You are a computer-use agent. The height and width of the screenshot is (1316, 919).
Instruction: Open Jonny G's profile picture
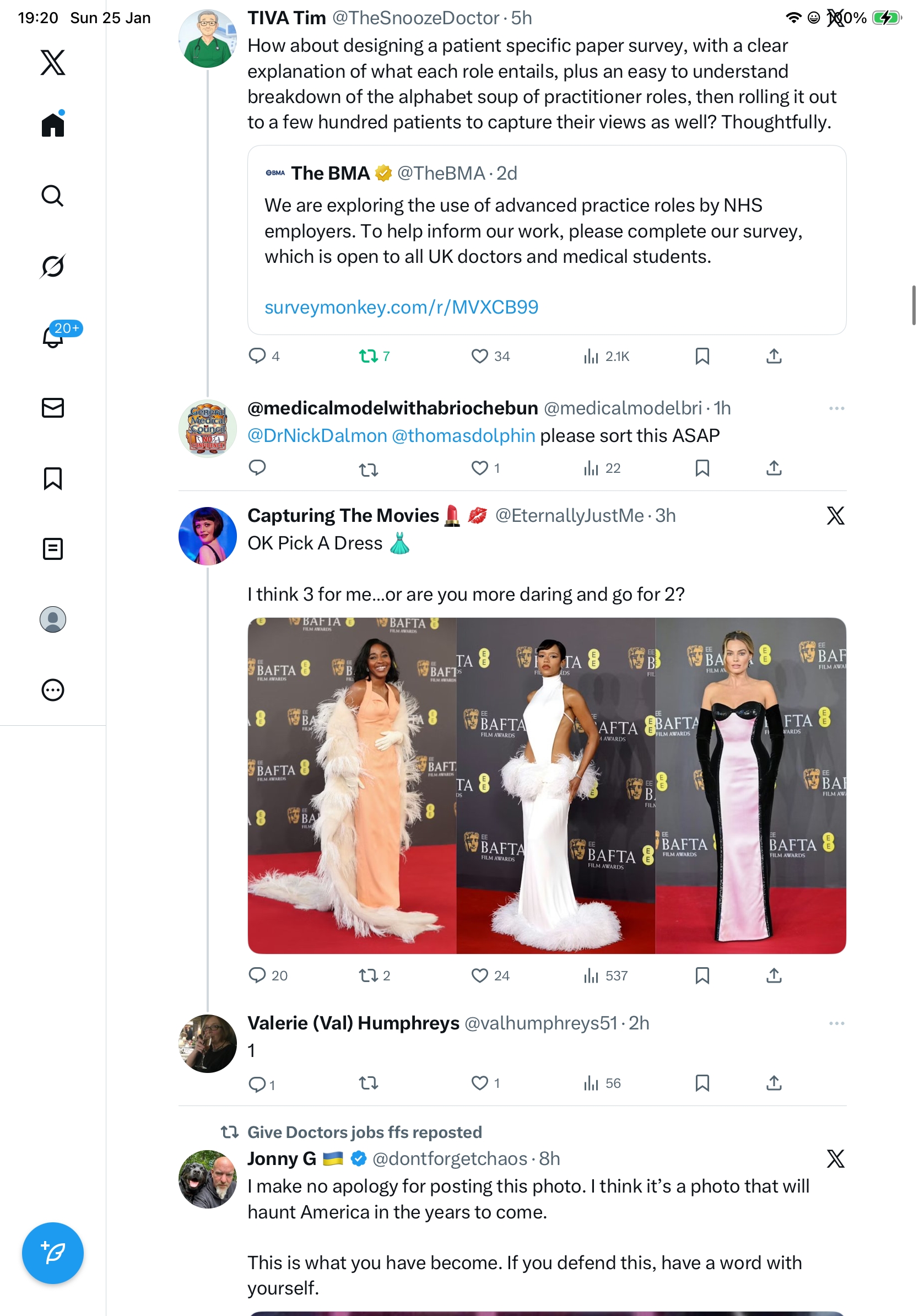pyautogui.click(x=207, y=1178)
